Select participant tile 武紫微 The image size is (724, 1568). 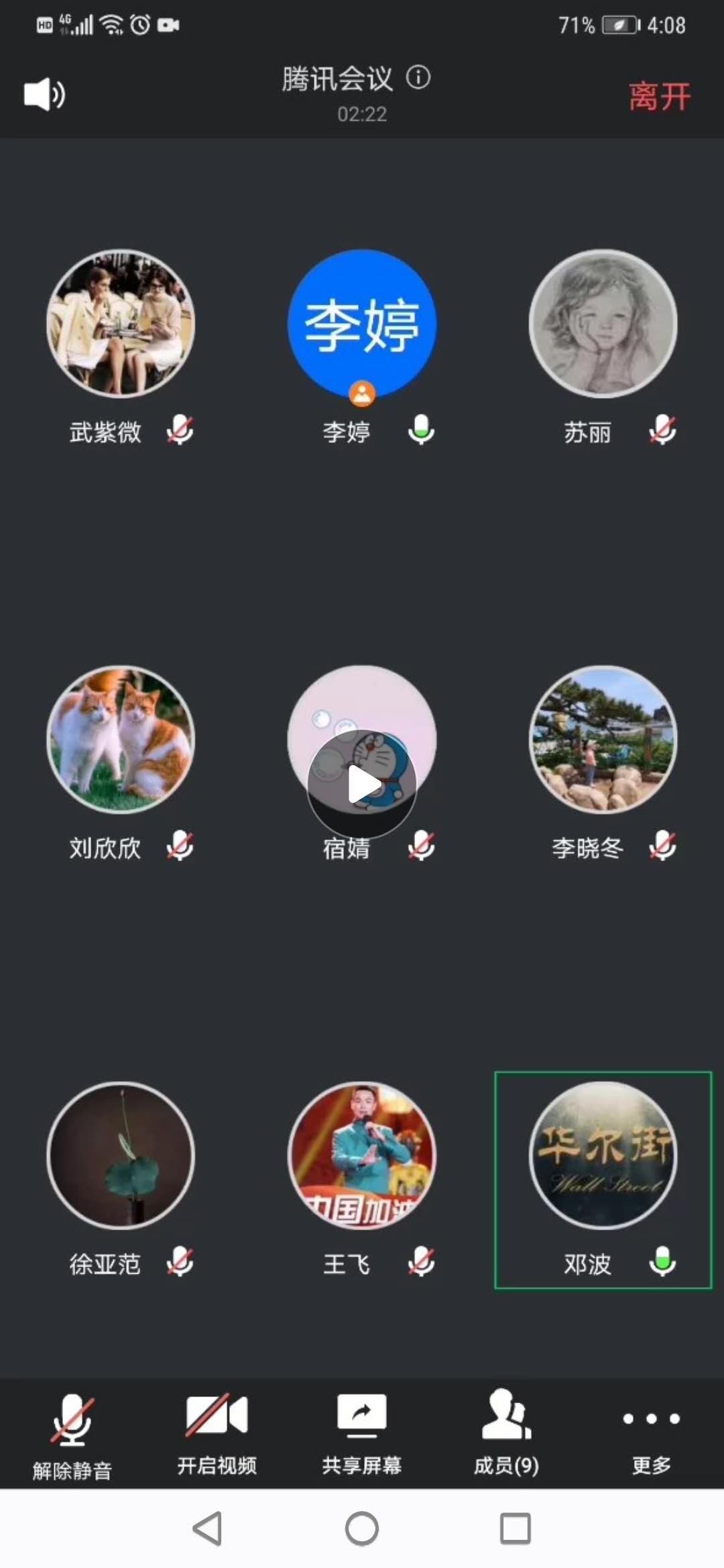tap(121, 324)
